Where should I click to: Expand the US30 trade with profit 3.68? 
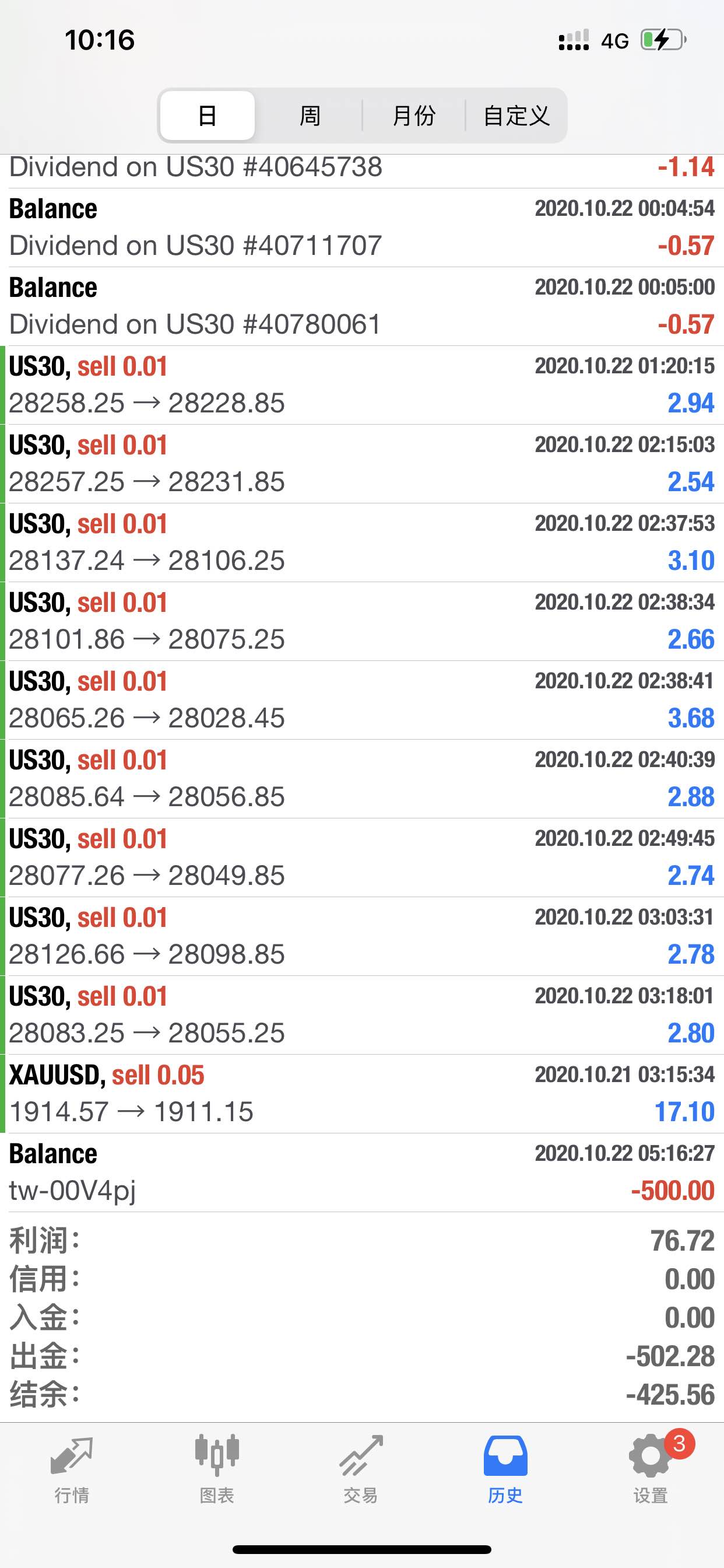click(x=362, y=700)
